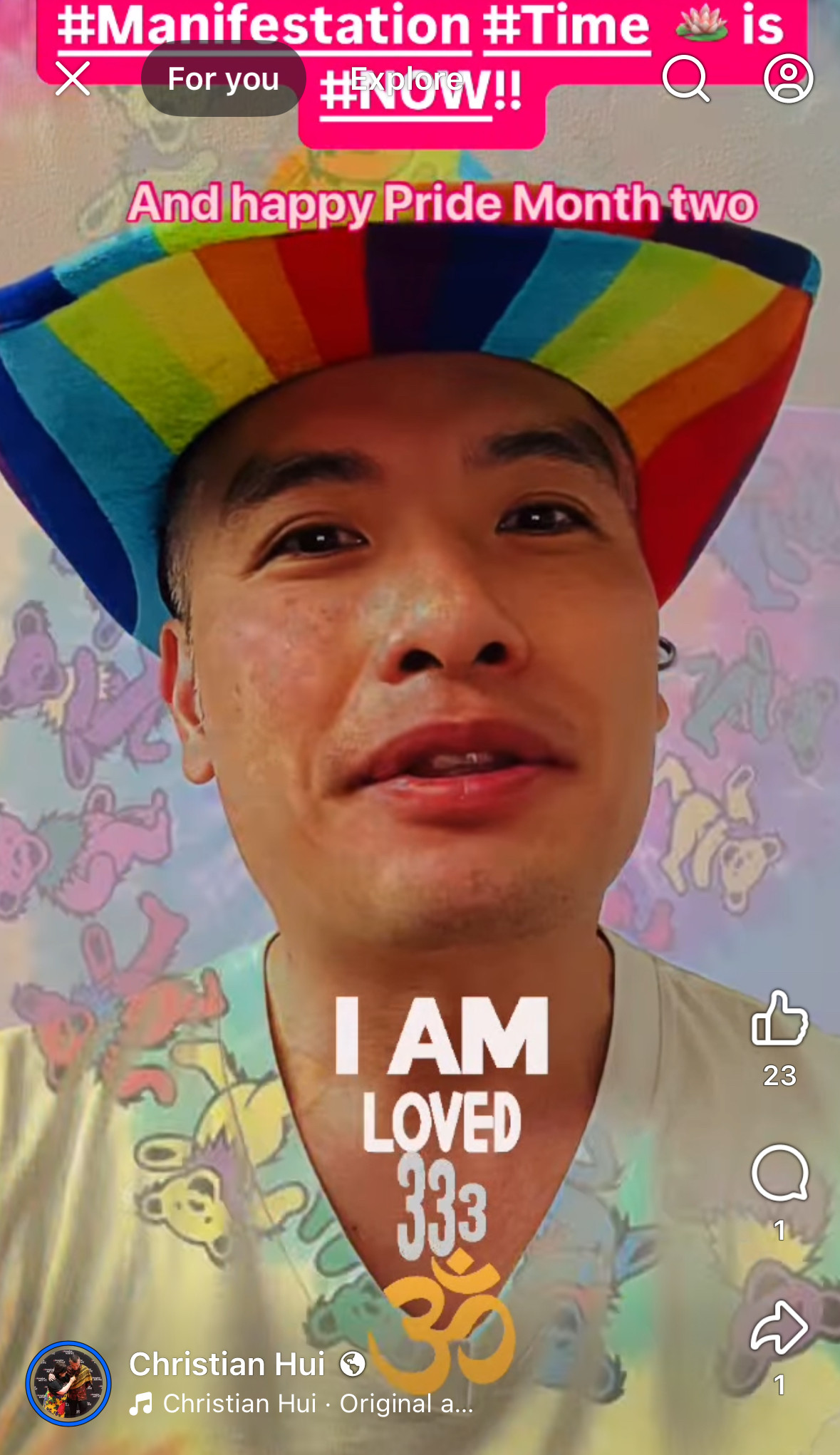Viewport: 840px width, 1455px height.
Task: Open your profile icon
Action: [788, 78]
